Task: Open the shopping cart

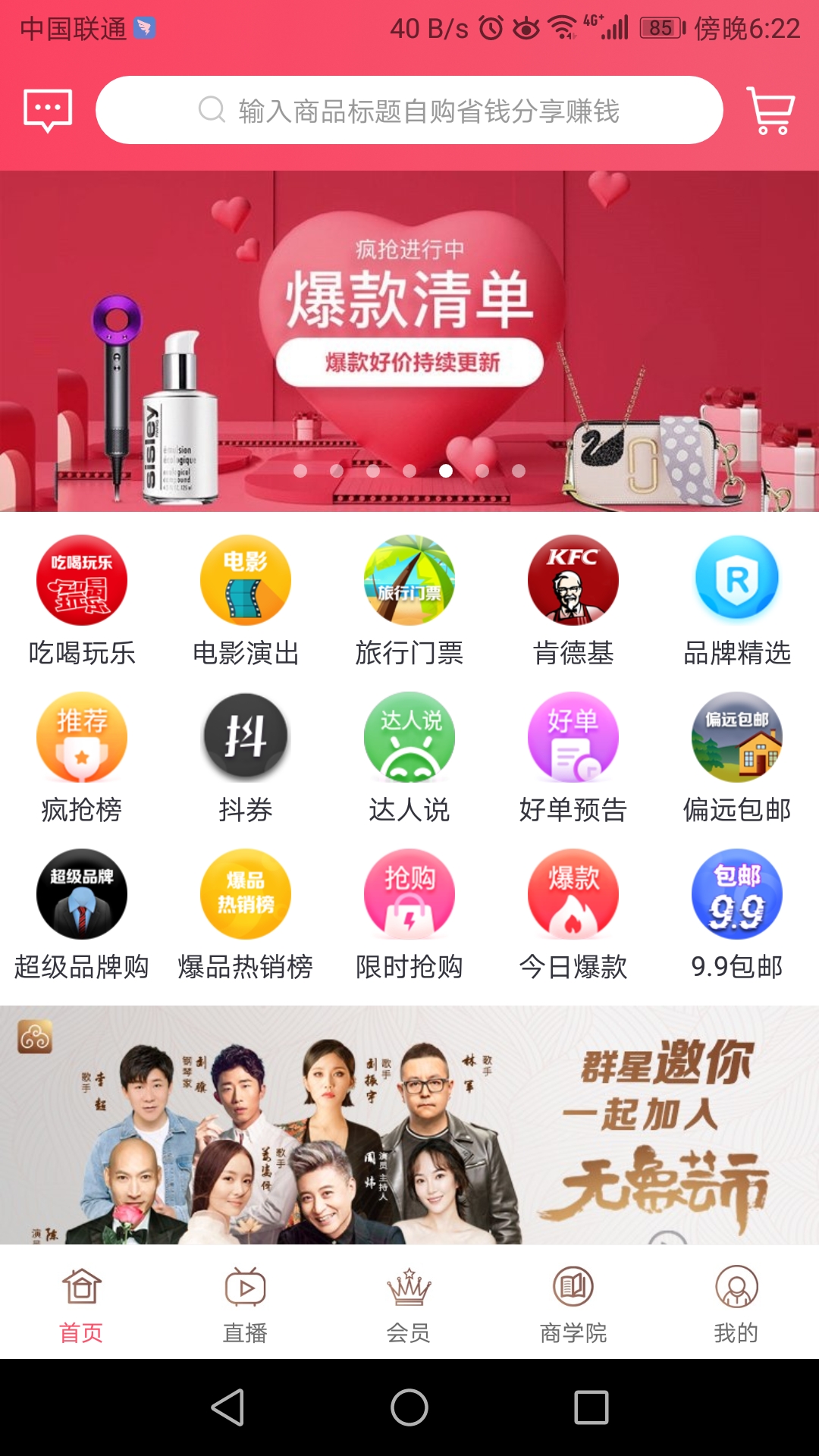Action: [771, 111]
